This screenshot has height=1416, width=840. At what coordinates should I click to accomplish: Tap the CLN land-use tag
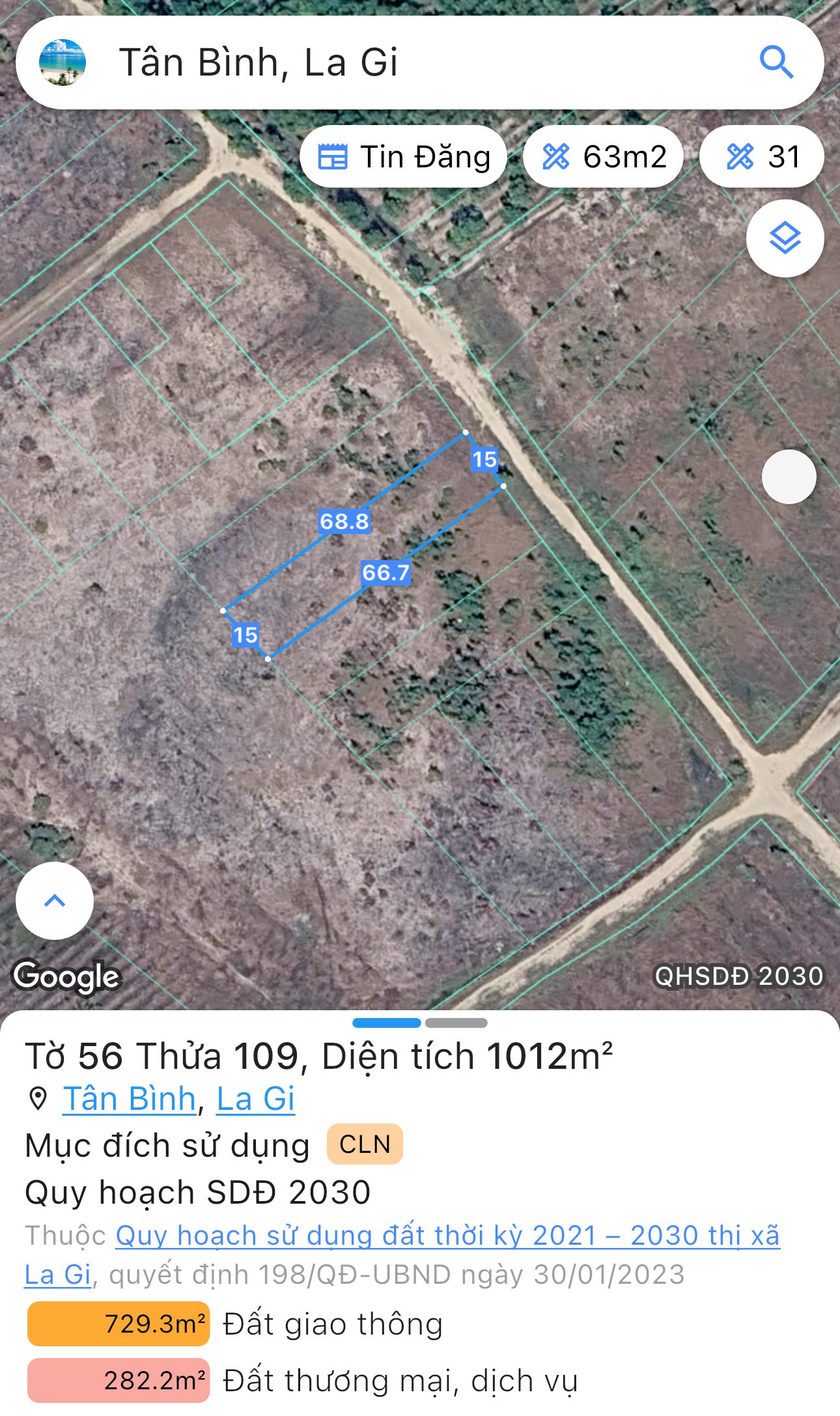pos(365,1144)
